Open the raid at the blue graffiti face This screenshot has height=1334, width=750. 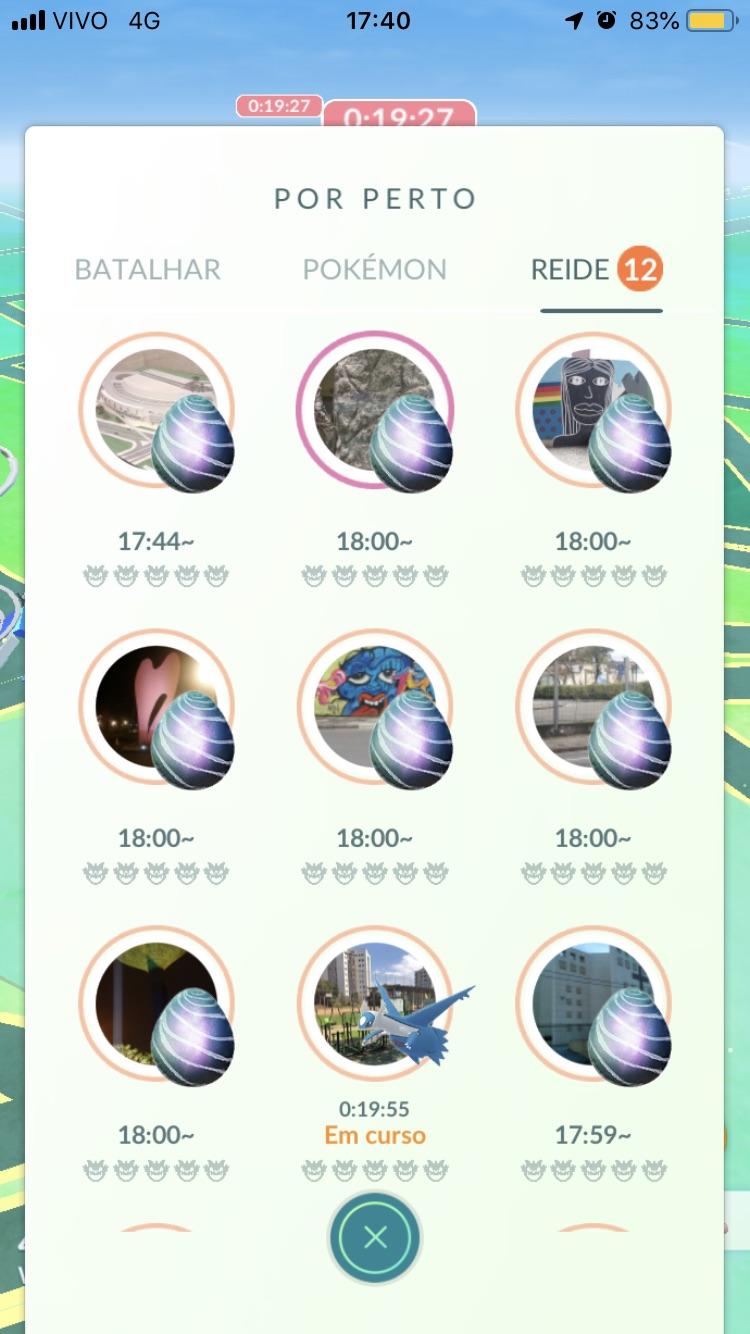coord(375,707)
